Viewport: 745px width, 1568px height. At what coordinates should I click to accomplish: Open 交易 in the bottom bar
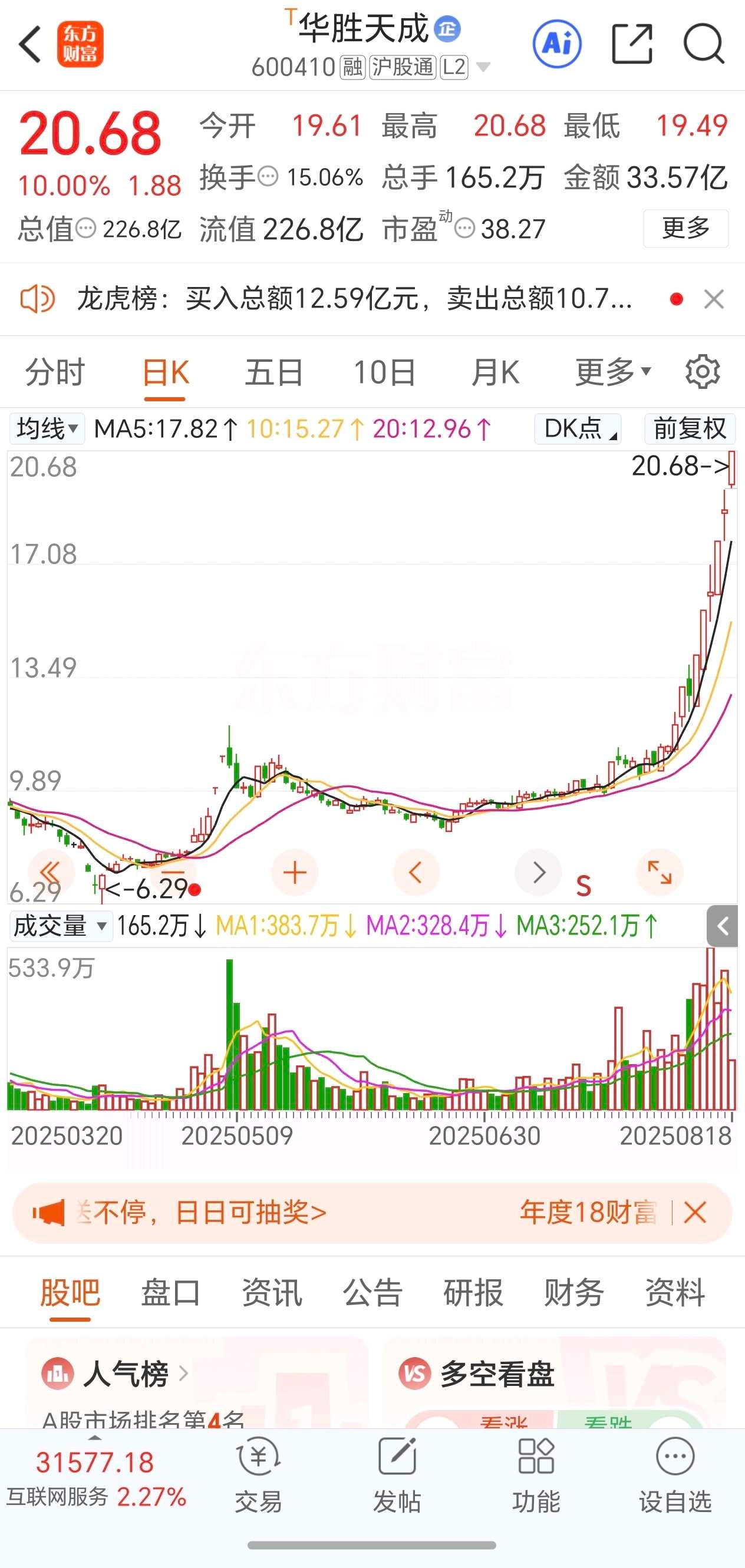click(x=259, y=1475)
